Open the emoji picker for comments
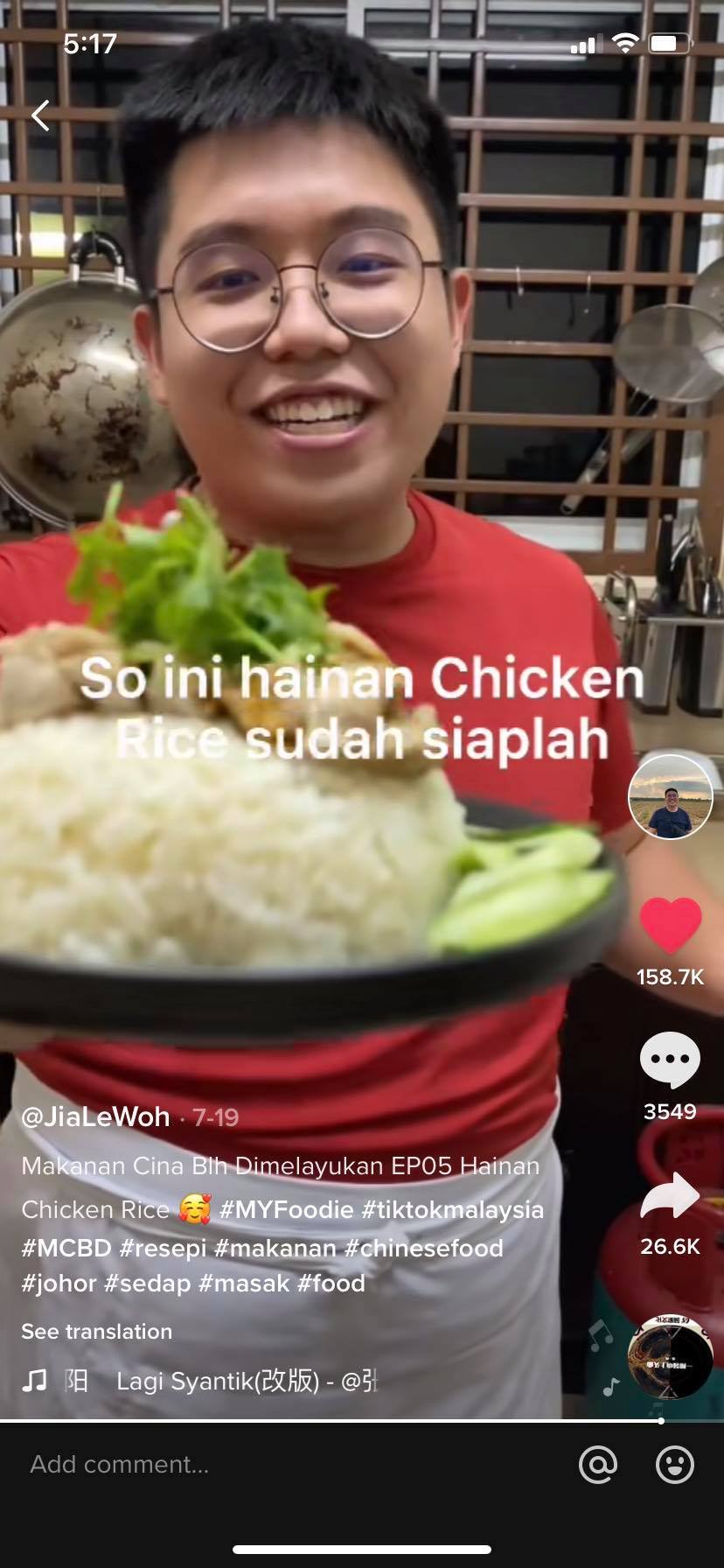The height and width of the screenshot is (1568, 724). [675, 1464]
